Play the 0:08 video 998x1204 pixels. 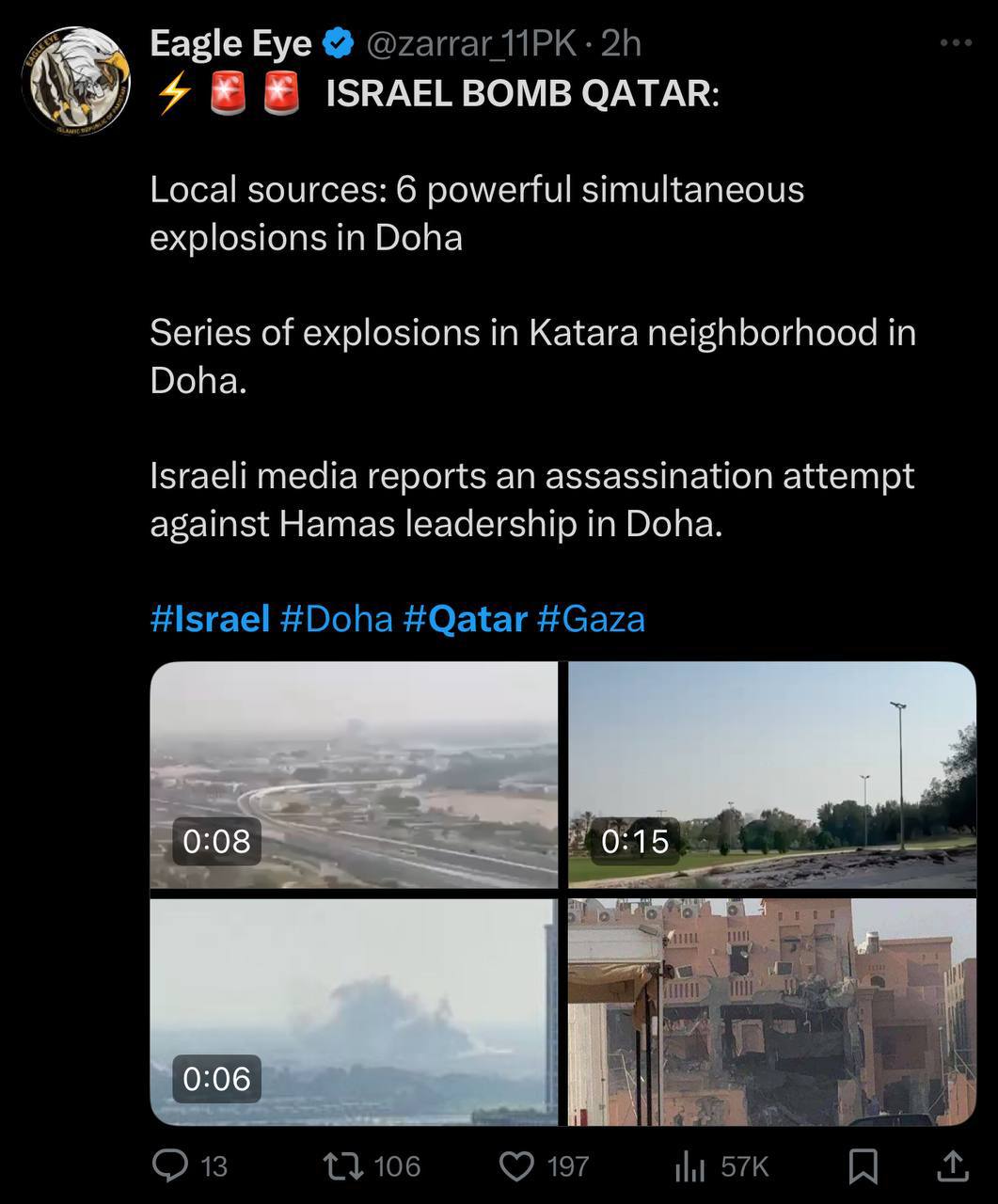coord(354,774)
